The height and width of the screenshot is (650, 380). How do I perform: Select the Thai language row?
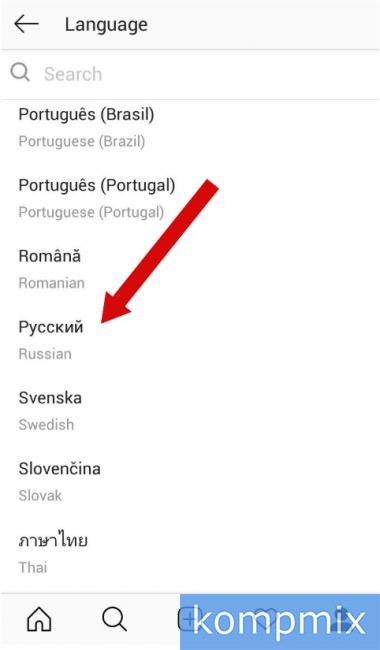[x=190, y=554]
